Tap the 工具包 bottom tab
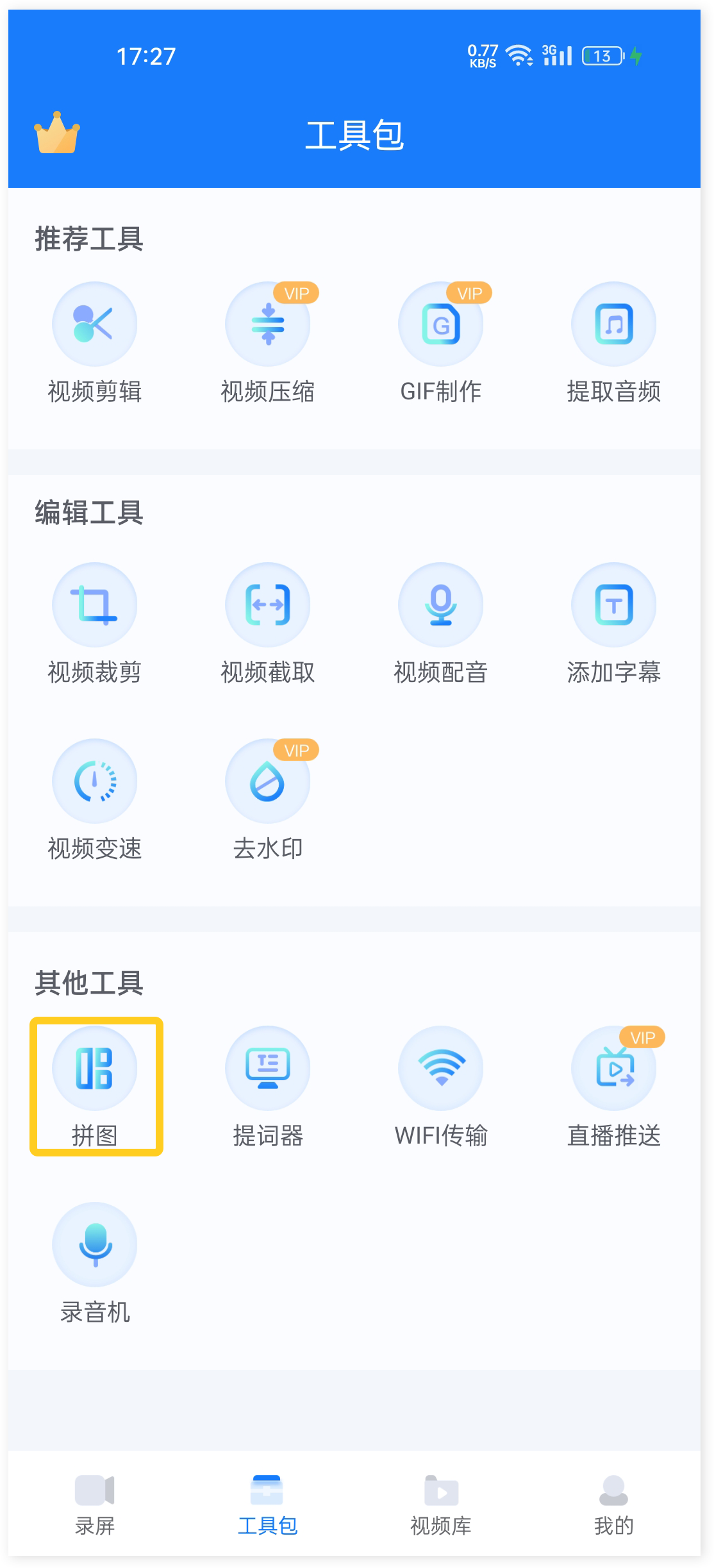Image resolution: width=714 pixels, height=1568 pixels. point(268,1504)
